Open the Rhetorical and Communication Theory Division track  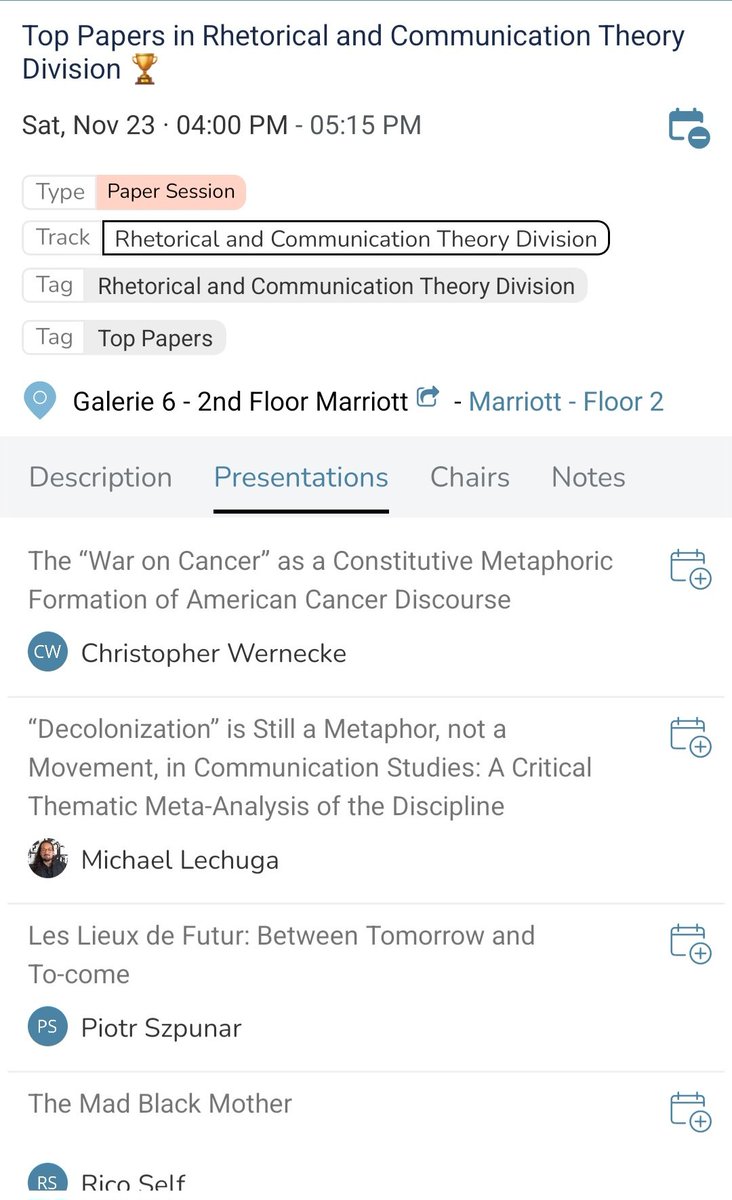(x=355, y=239)
